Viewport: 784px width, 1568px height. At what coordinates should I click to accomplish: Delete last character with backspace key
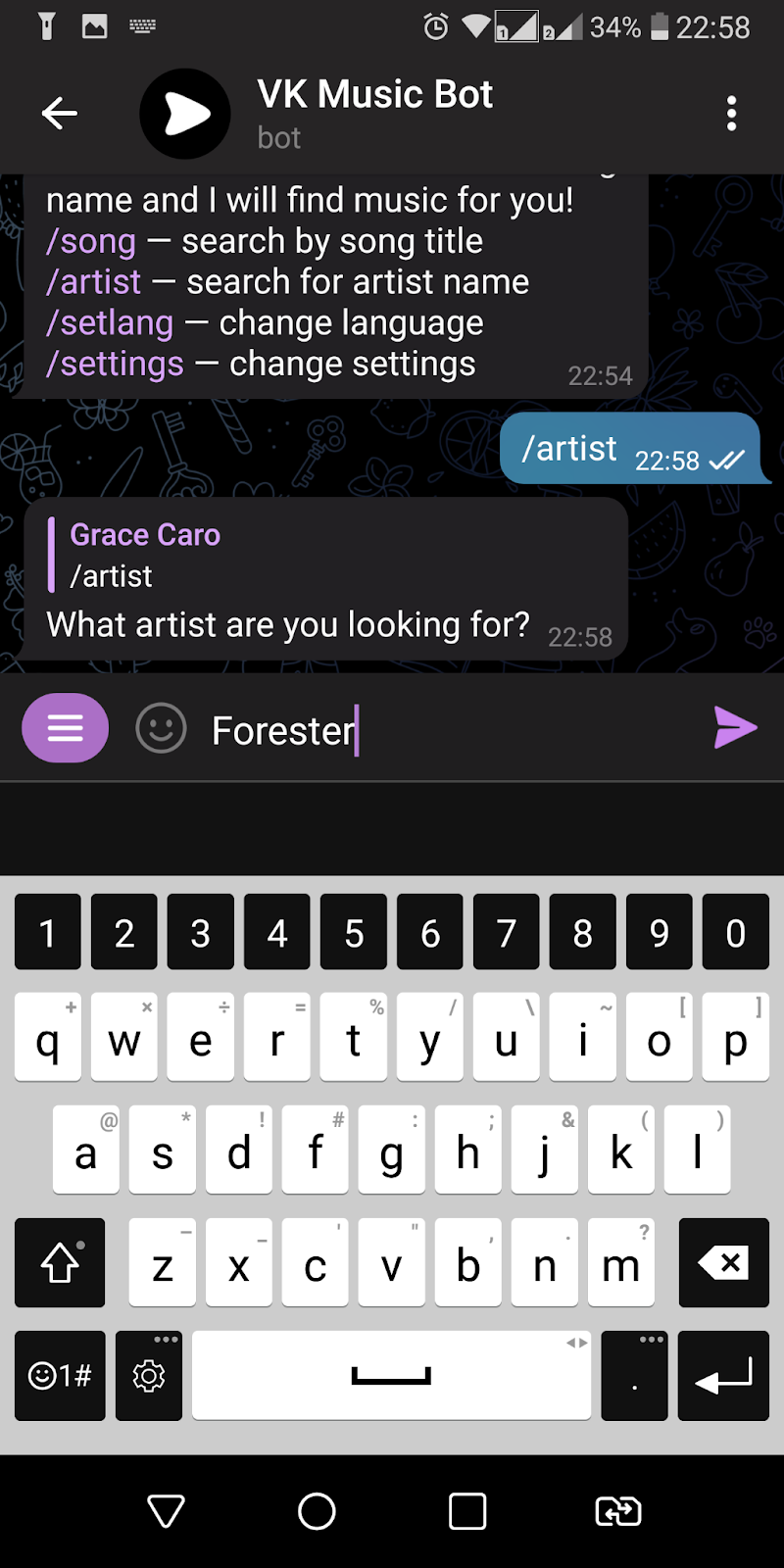[x=723, y=1262]
